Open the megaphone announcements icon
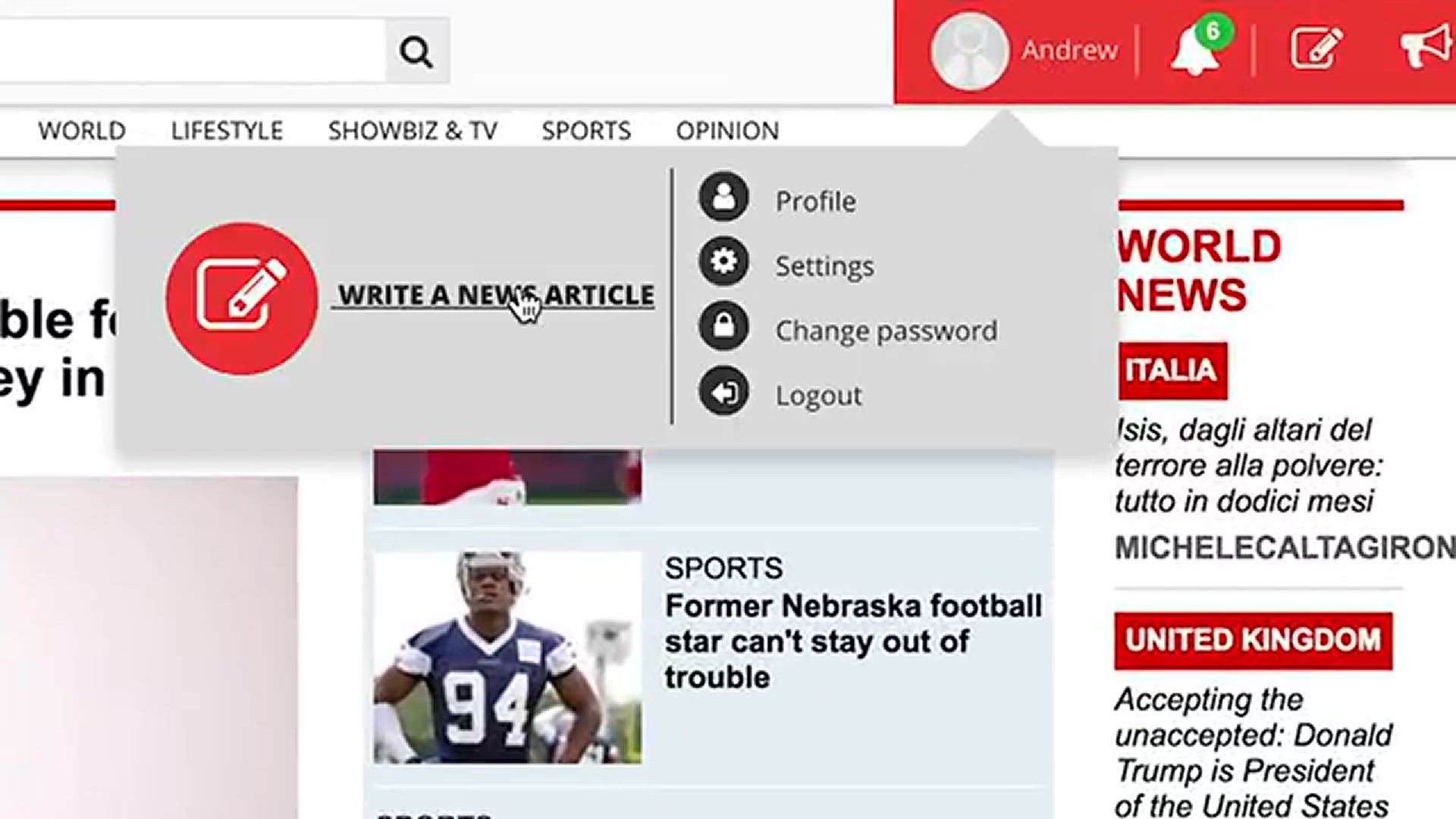Viewport: 1456px width, 819px height. coord(1426,48)
